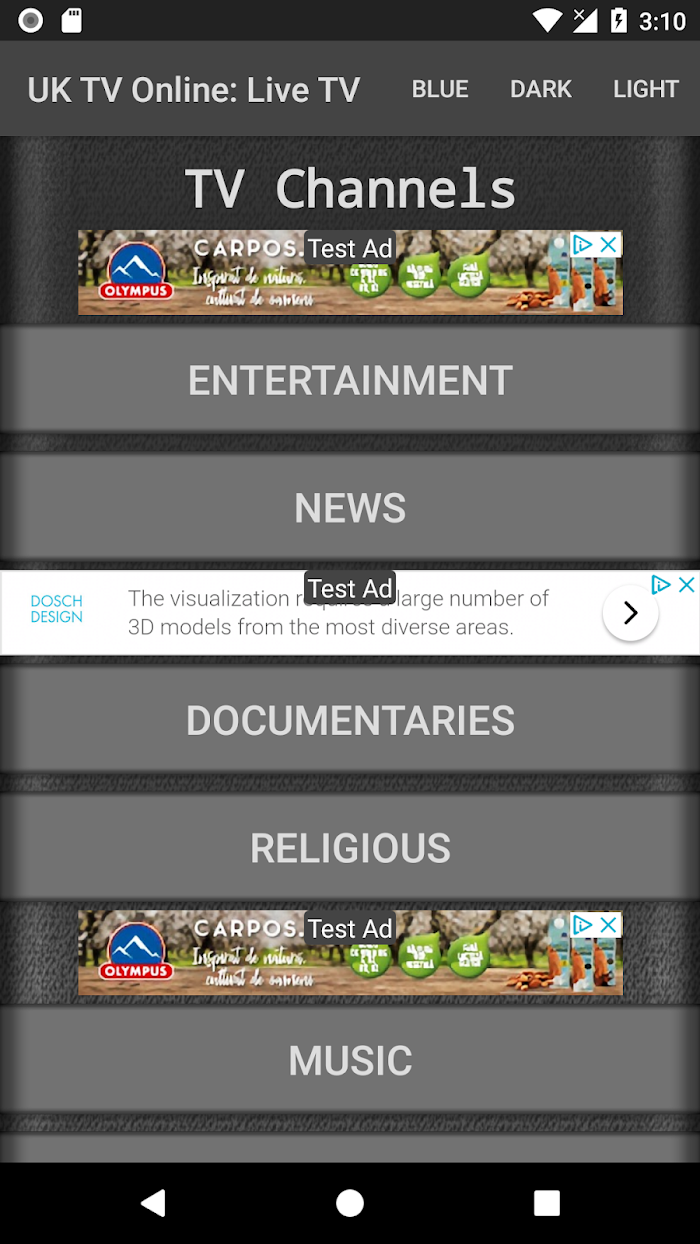700x1244 pixels.
Task: Go to the home screen
Action: tap(350, 1203)
